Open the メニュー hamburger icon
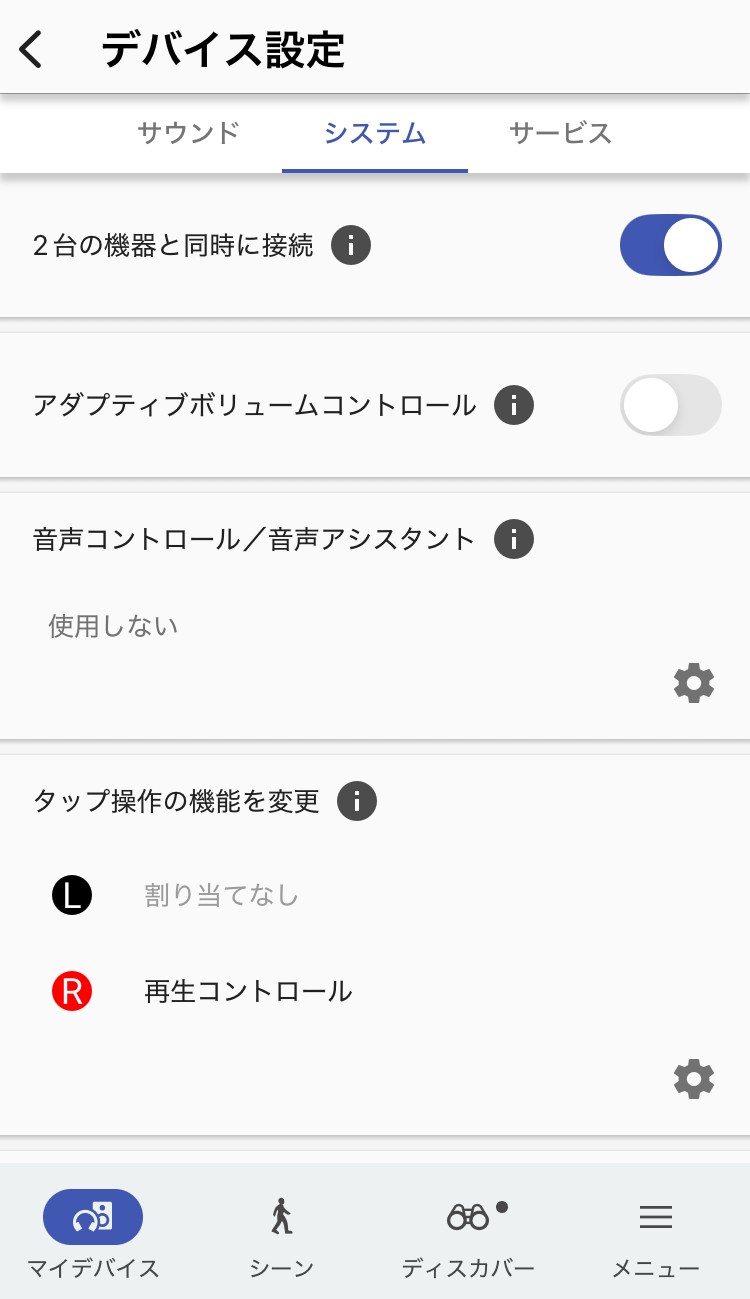The width and height of the screenshot is (750, 1299). click(655, 1217)
